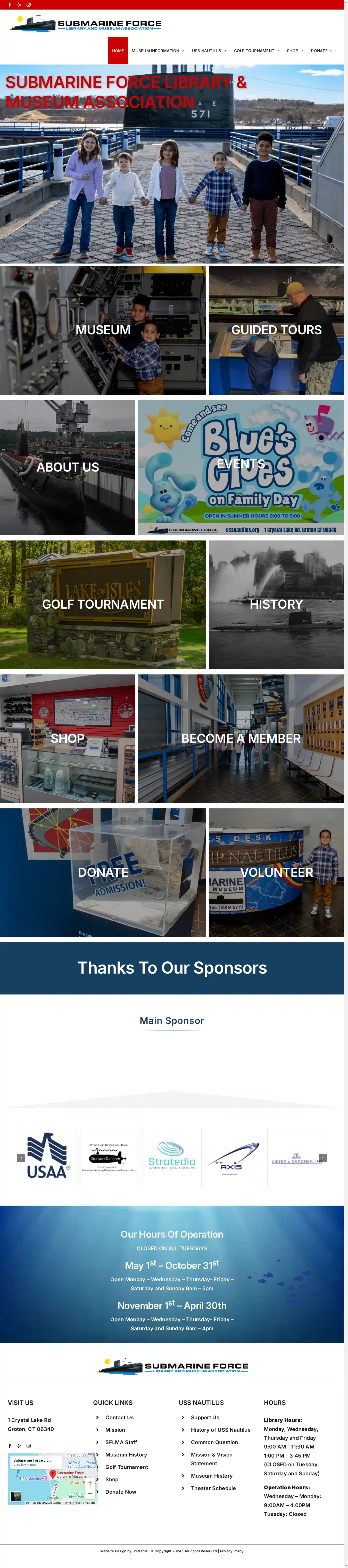Open the USAA sponsor logo card
This screenshot has width=348, height=1568.
[x=47, y=1157]
